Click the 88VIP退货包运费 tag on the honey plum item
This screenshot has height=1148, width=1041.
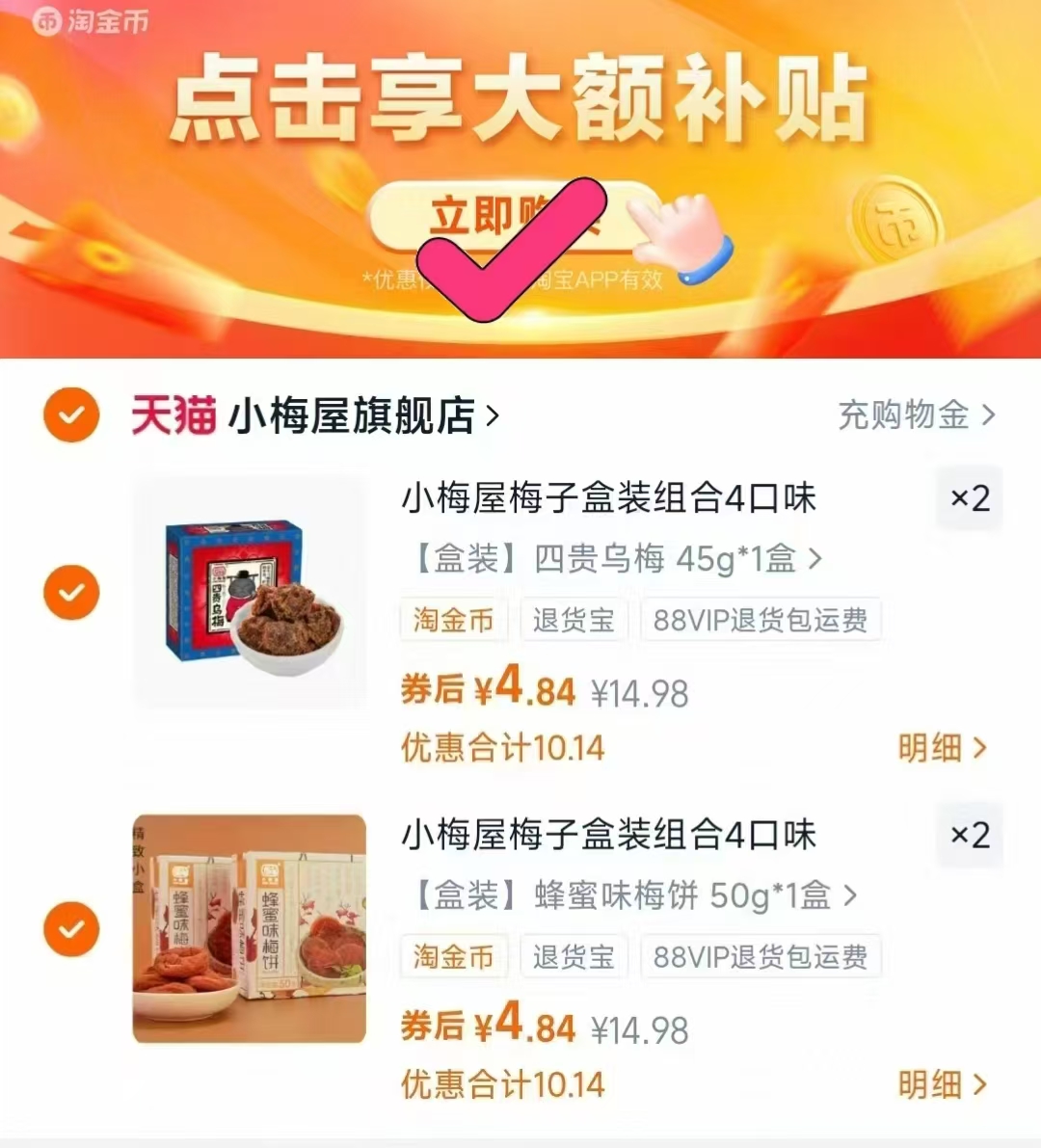click(760, 956)
